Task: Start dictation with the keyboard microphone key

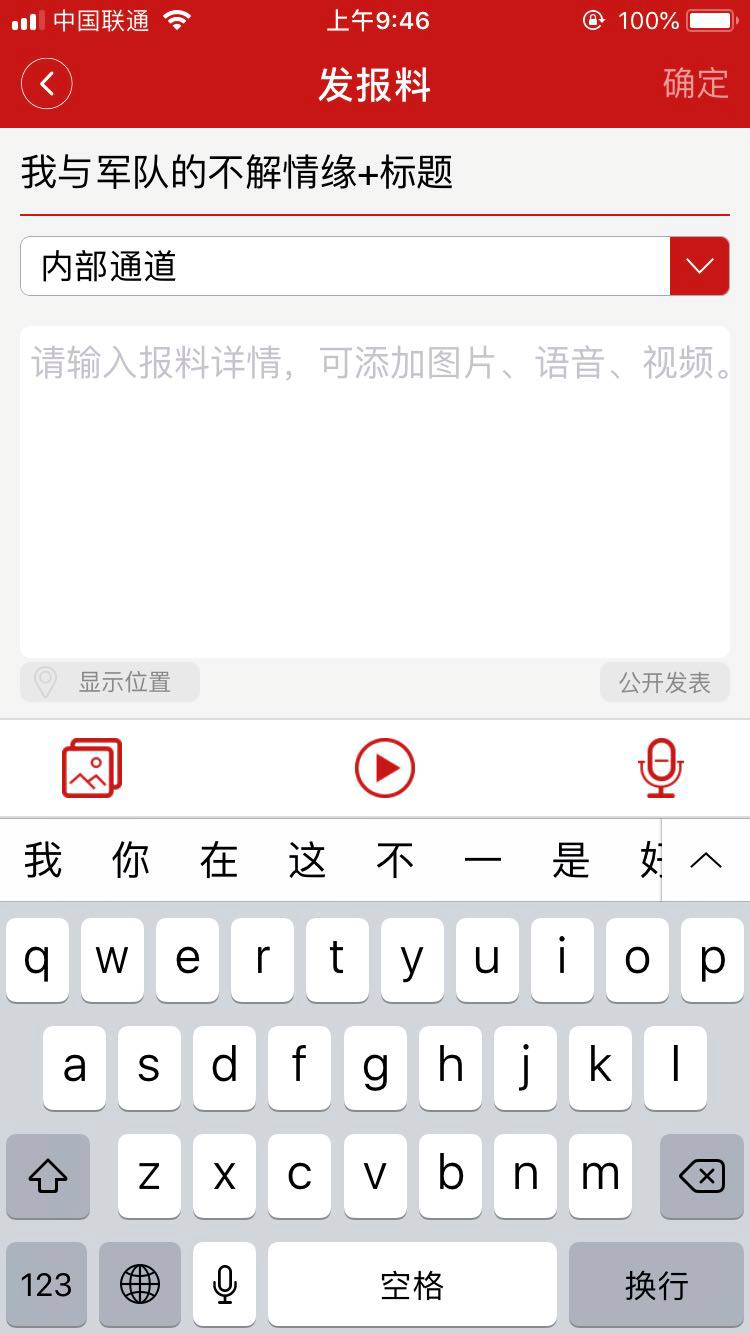Action: click(225, 1284)
